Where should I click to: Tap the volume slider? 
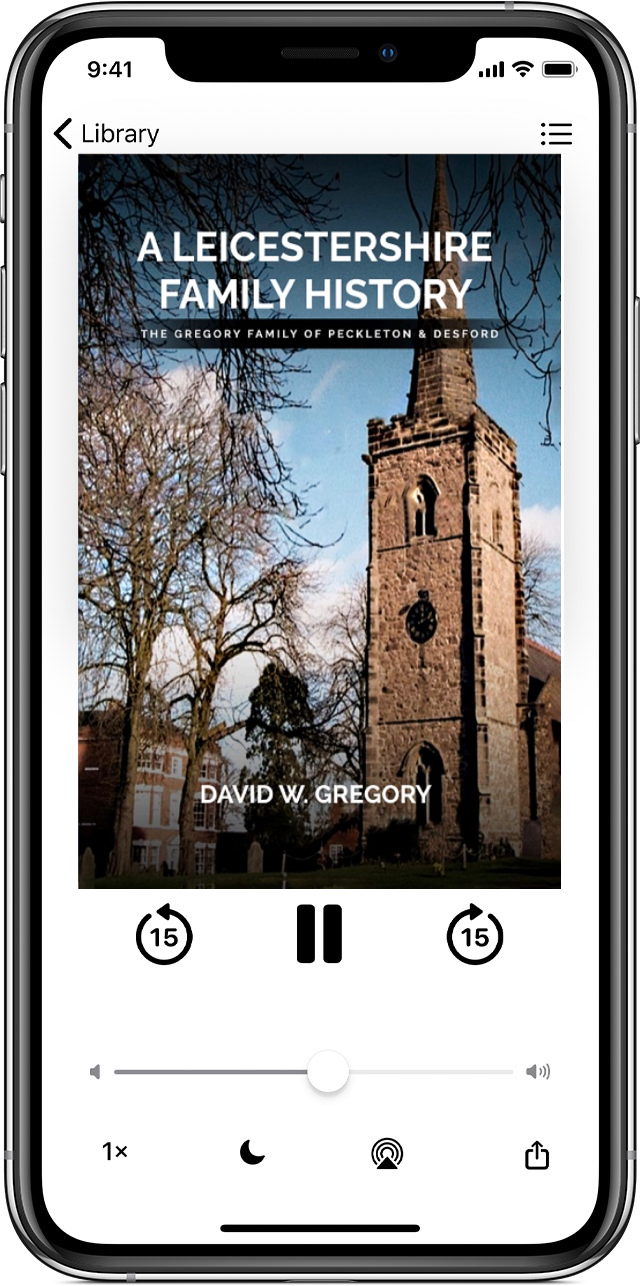click(x=327, y=1072)
